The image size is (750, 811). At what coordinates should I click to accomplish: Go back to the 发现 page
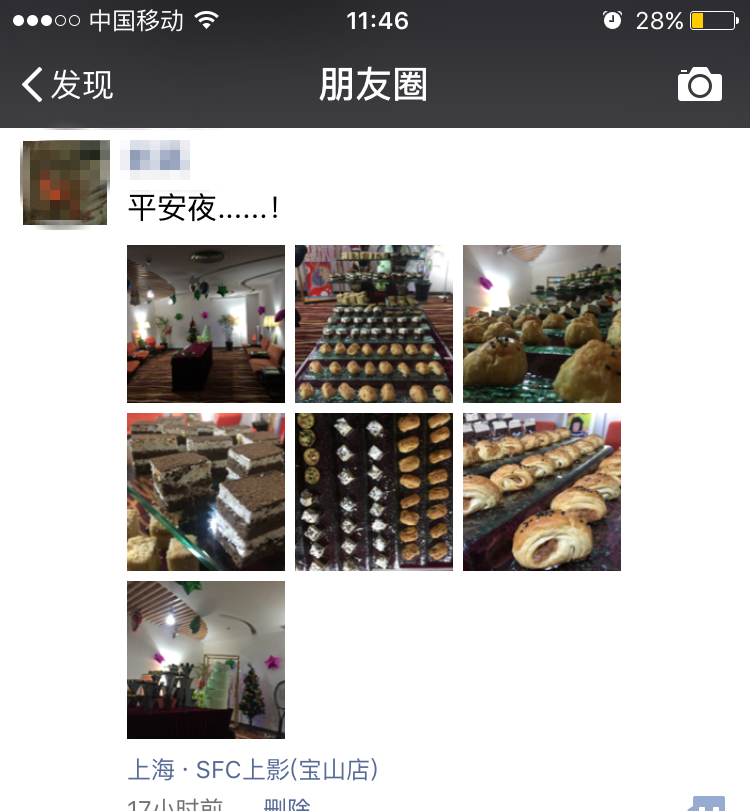coord(67,85)
